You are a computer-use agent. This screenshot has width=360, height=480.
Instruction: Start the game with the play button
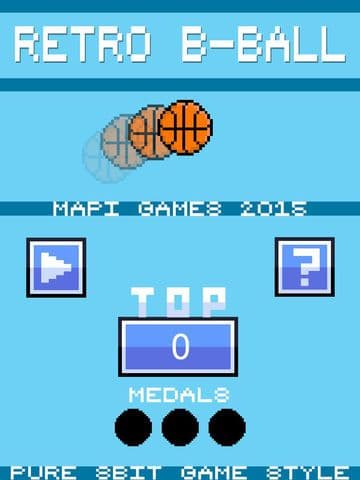point(56,267)
